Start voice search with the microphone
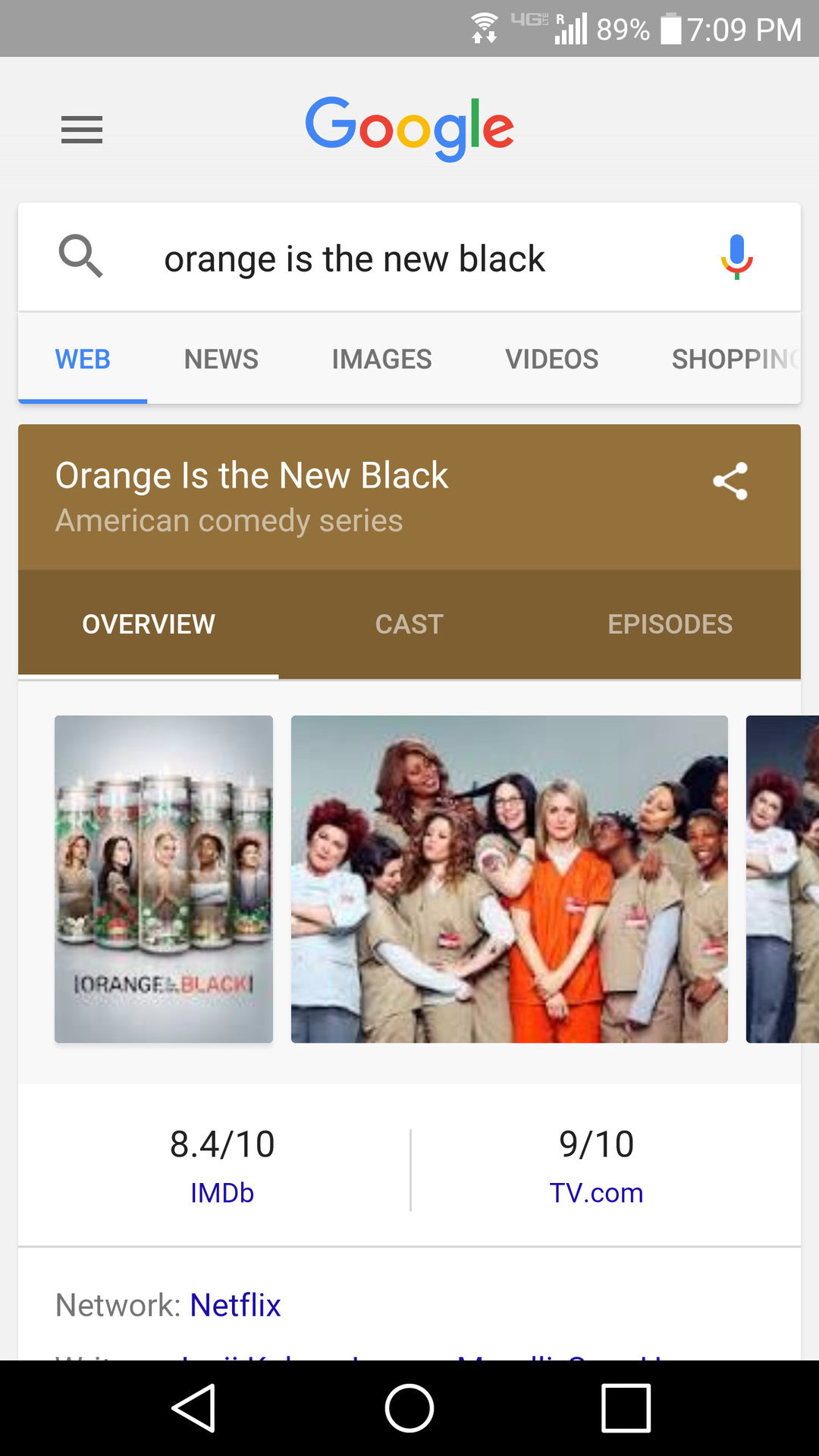 point(736,257)
